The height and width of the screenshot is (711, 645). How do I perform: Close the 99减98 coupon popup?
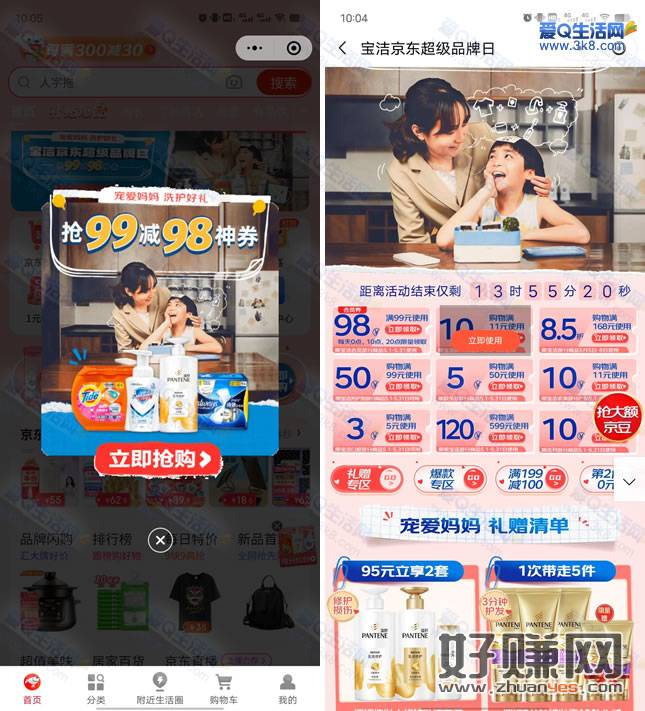(x=160, y=540)
